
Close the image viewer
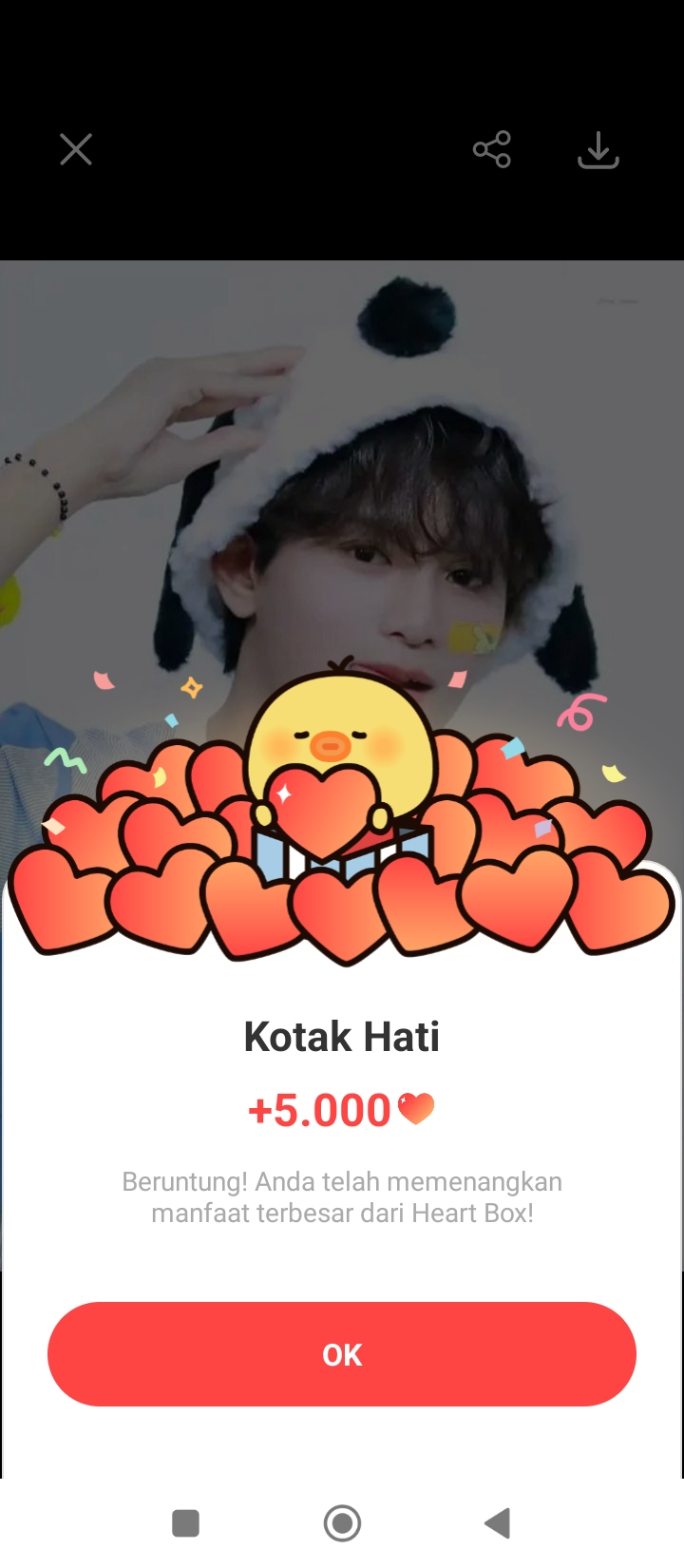(x=76, y=150)
